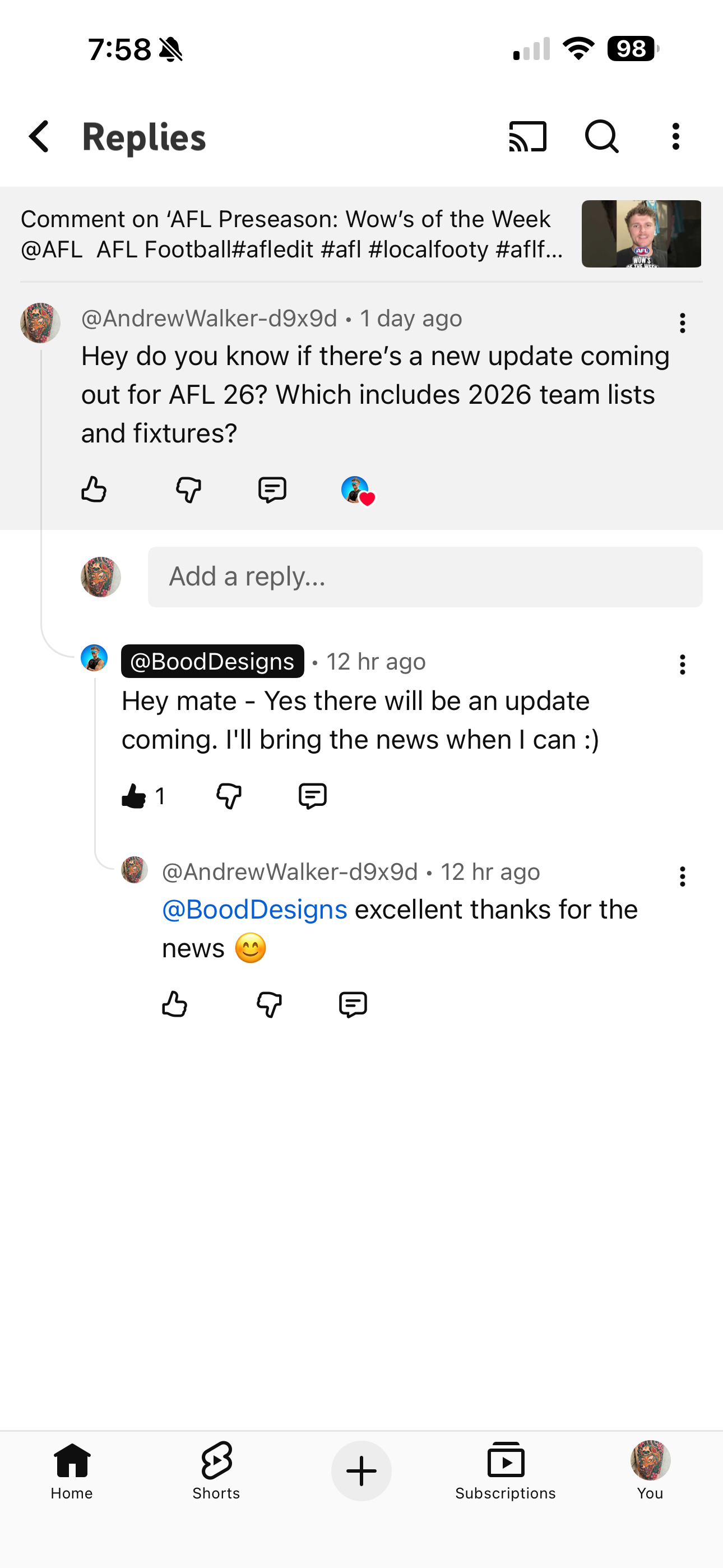Switch to the Subscriptions tab
Screen dimensions: 723x1568
pyautogui.click(x=505, y=1470)
